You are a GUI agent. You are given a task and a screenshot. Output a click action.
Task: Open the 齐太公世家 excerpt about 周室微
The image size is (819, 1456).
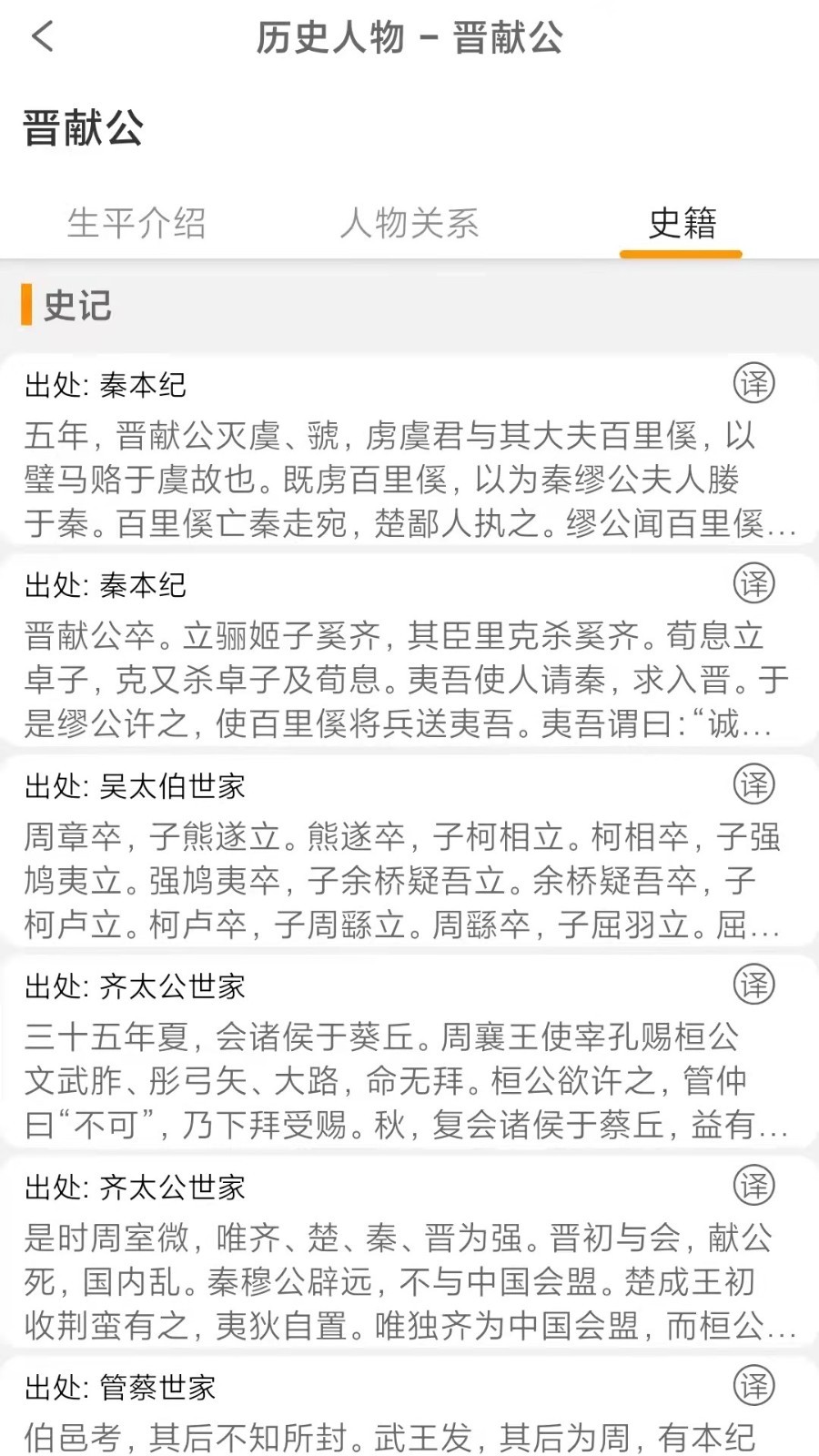pyautogui.click(x=400, y=1281)
